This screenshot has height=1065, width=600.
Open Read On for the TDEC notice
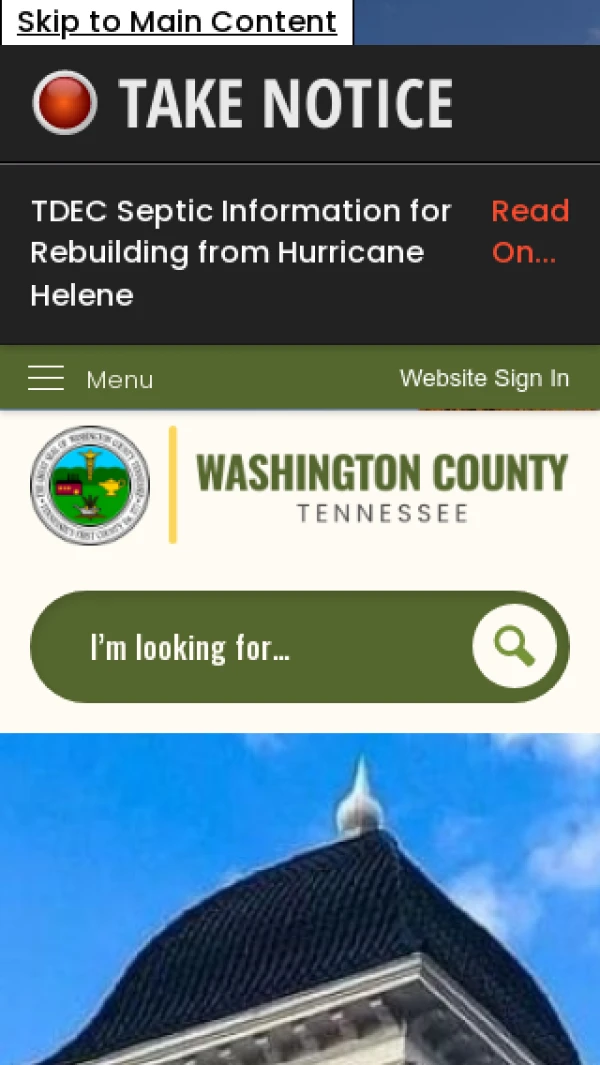[x=530, y=232]
